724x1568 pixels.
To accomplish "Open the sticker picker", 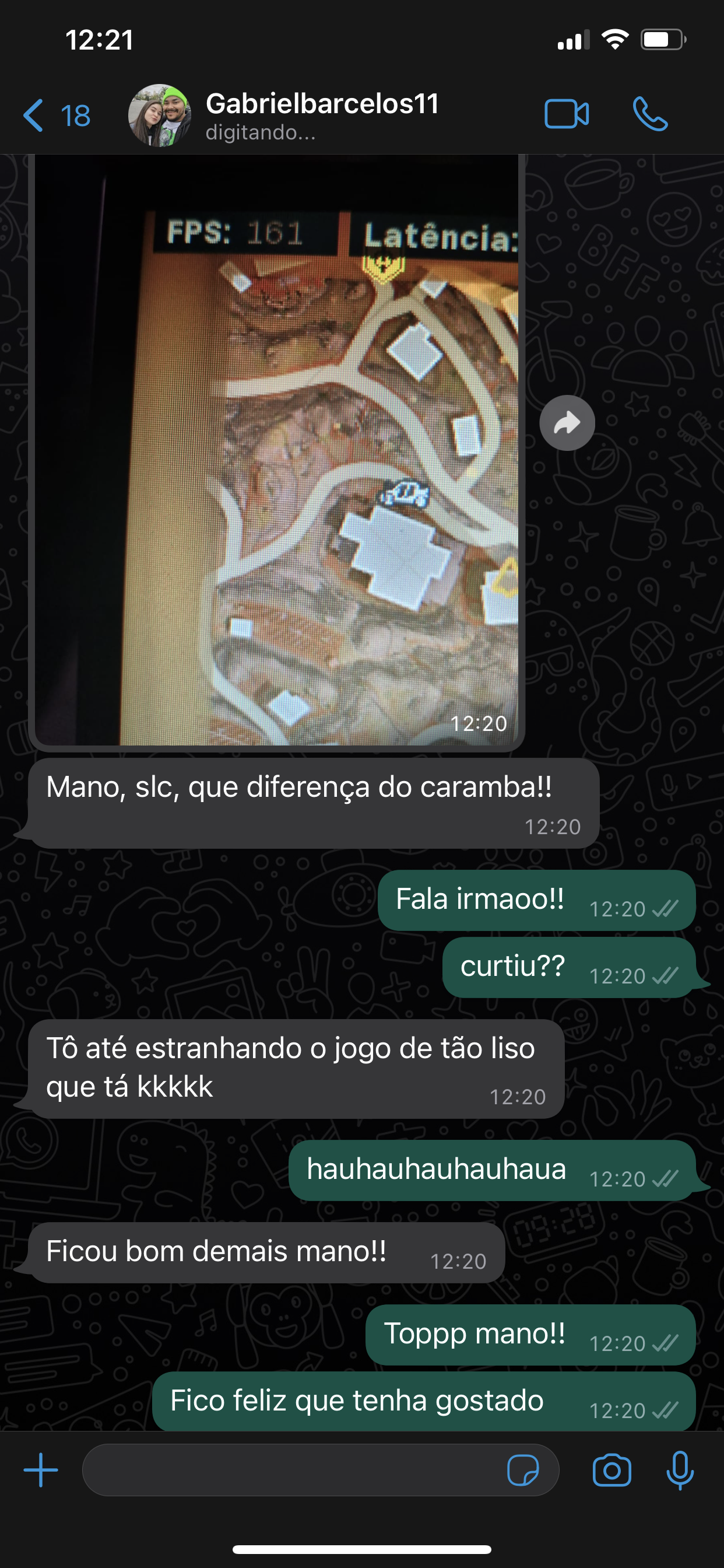I will (523, 1470).
